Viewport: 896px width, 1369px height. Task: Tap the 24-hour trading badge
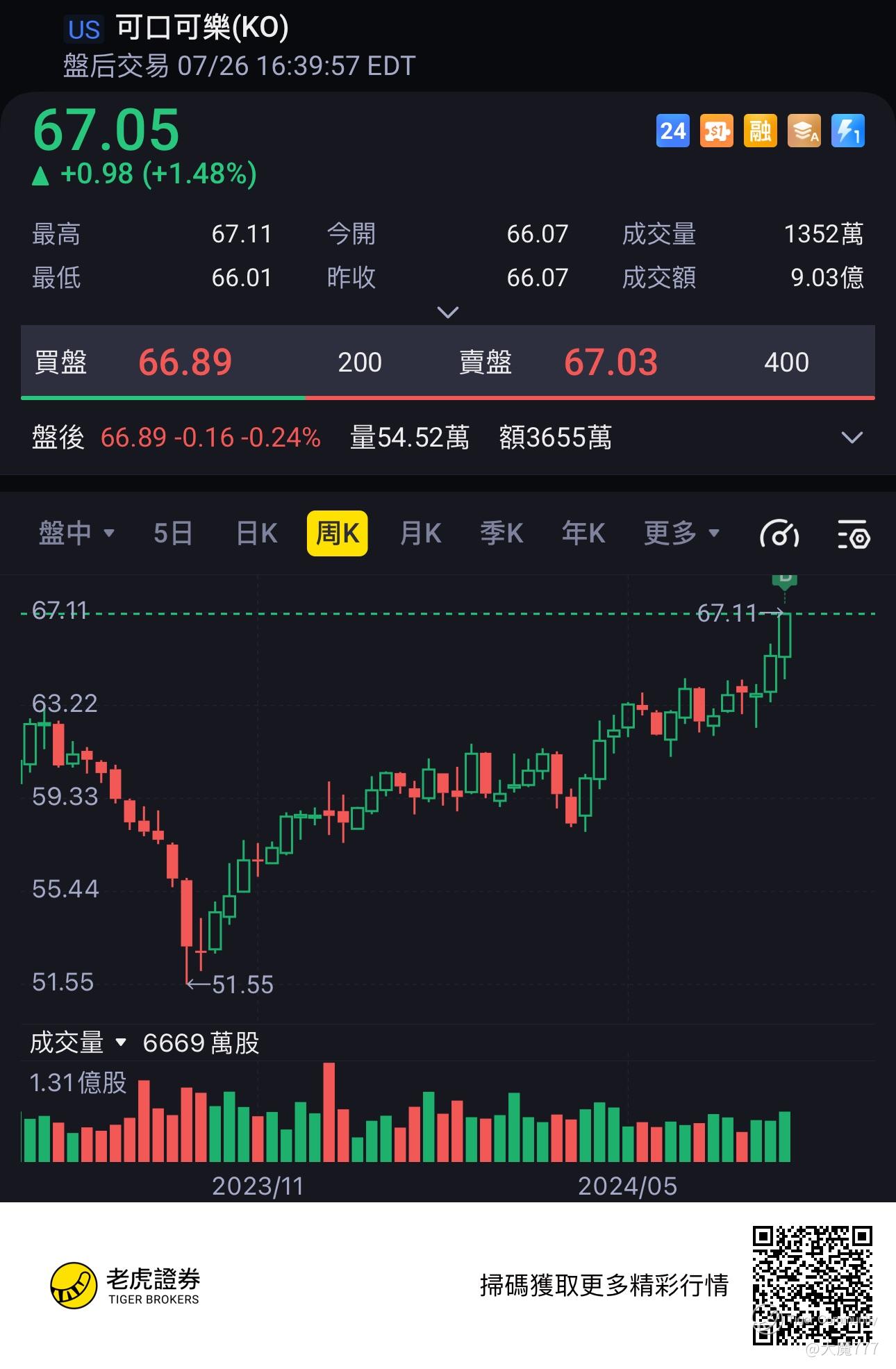click(672, 131)
